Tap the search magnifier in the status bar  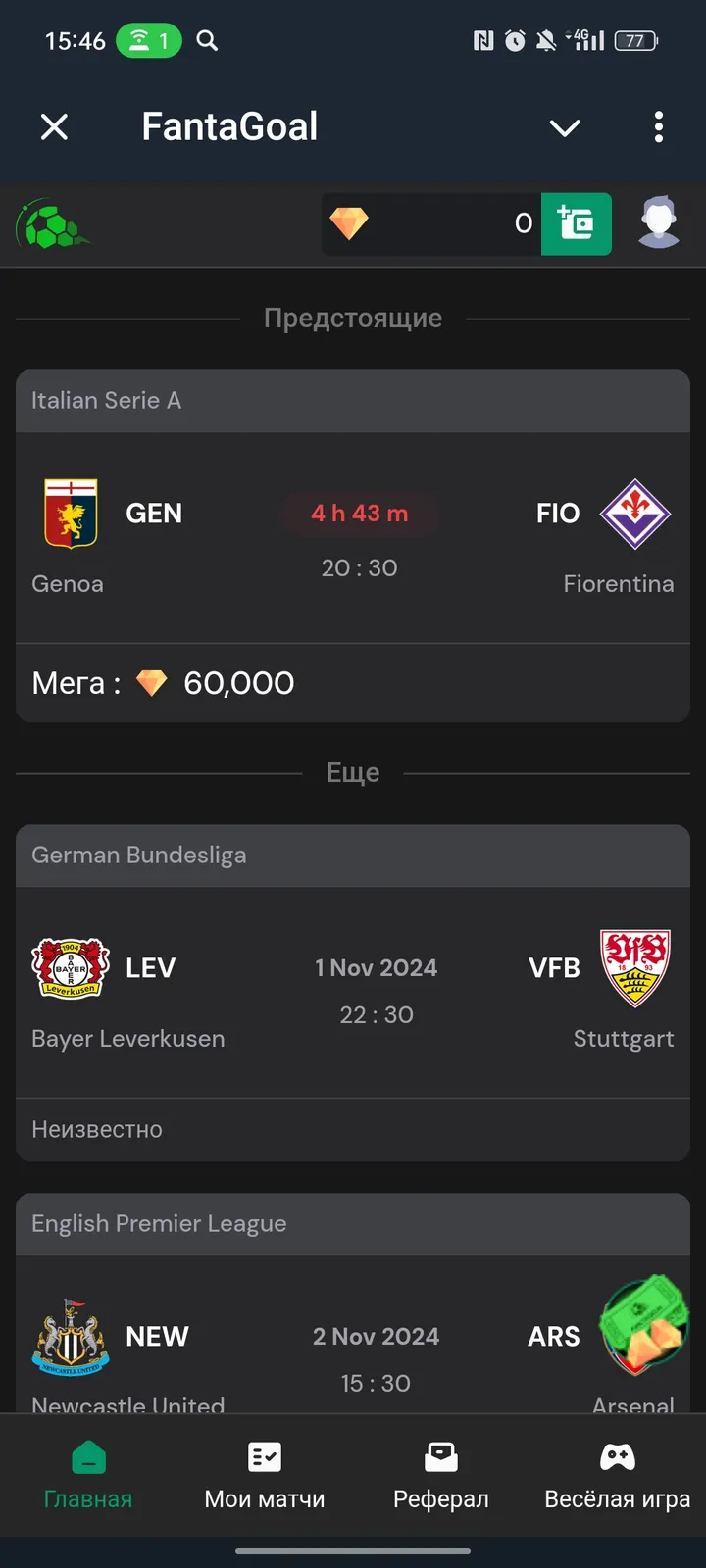pyautogui.click(x=208, y=41)
